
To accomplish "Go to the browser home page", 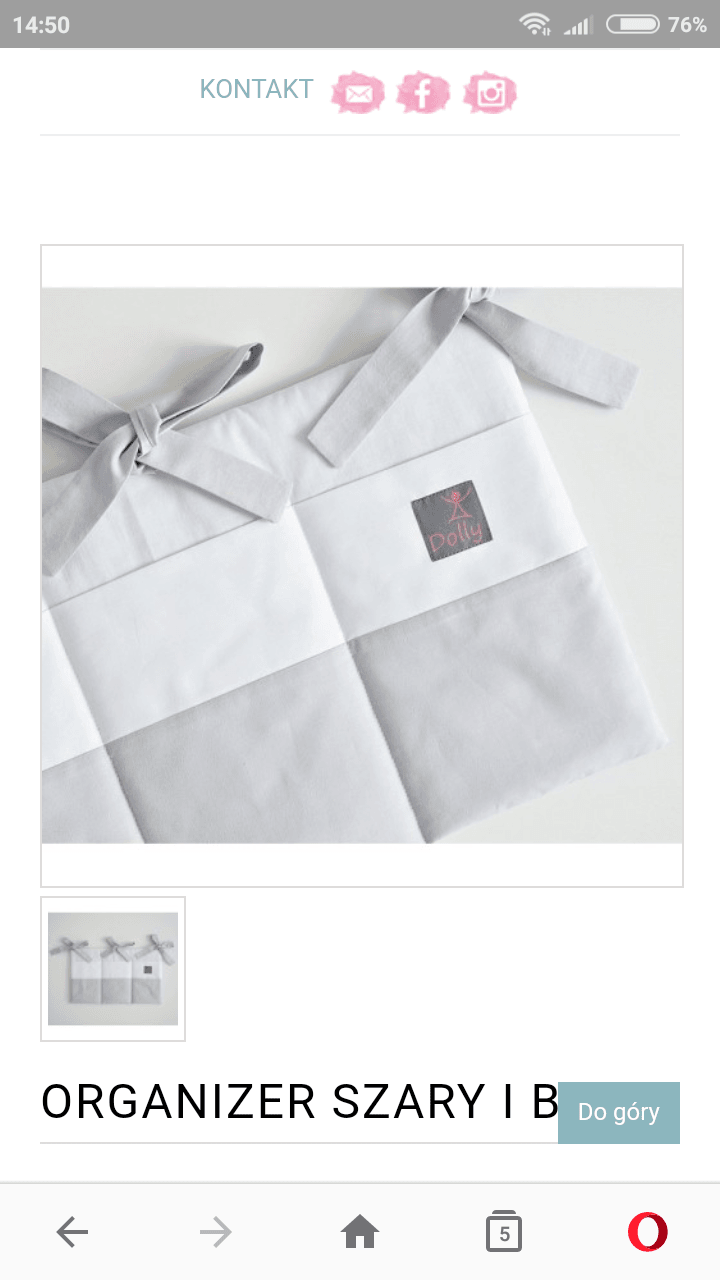I will pos(360,1232).
